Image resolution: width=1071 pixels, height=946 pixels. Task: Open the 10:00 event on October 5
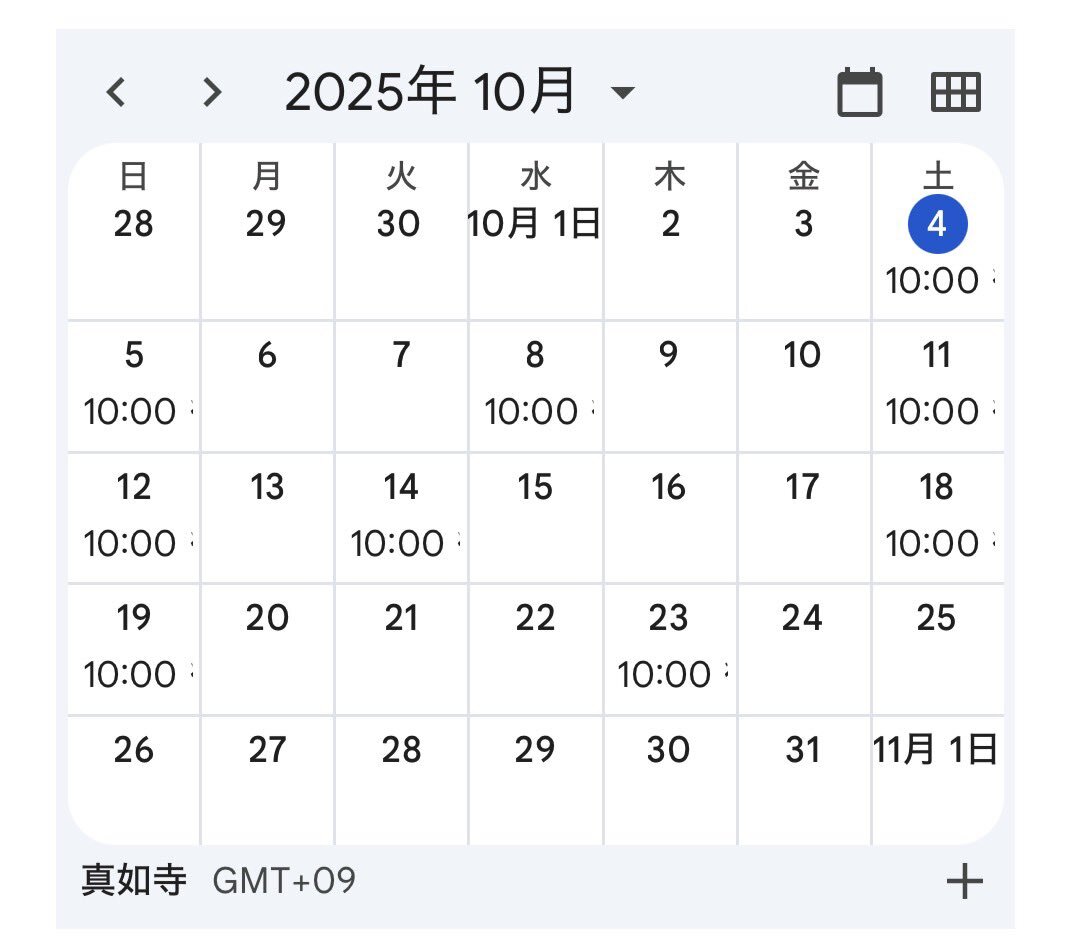[x=131, y=411]
